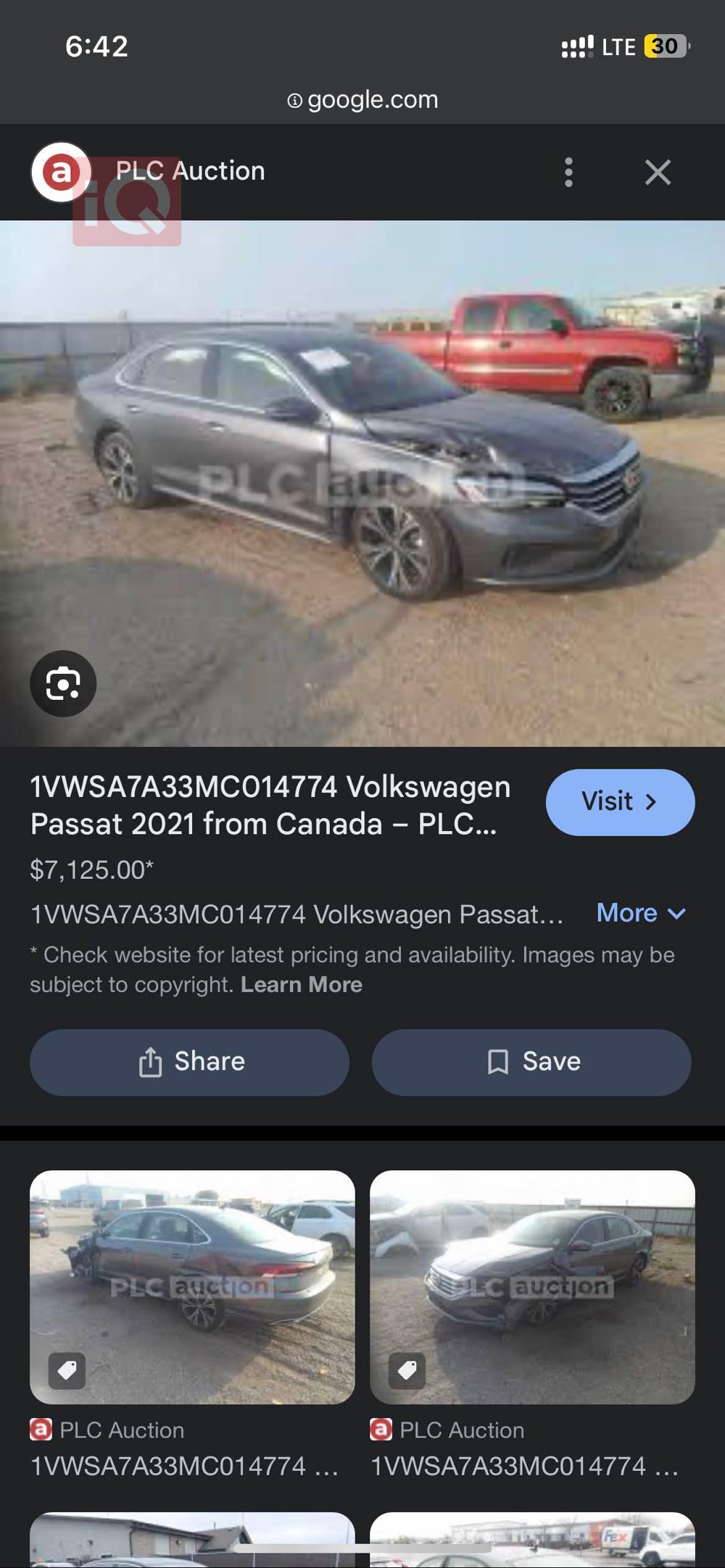The image size is (725, 1568).
Task: Open the PLC Auction source header
Action: (x=190, y=171)
